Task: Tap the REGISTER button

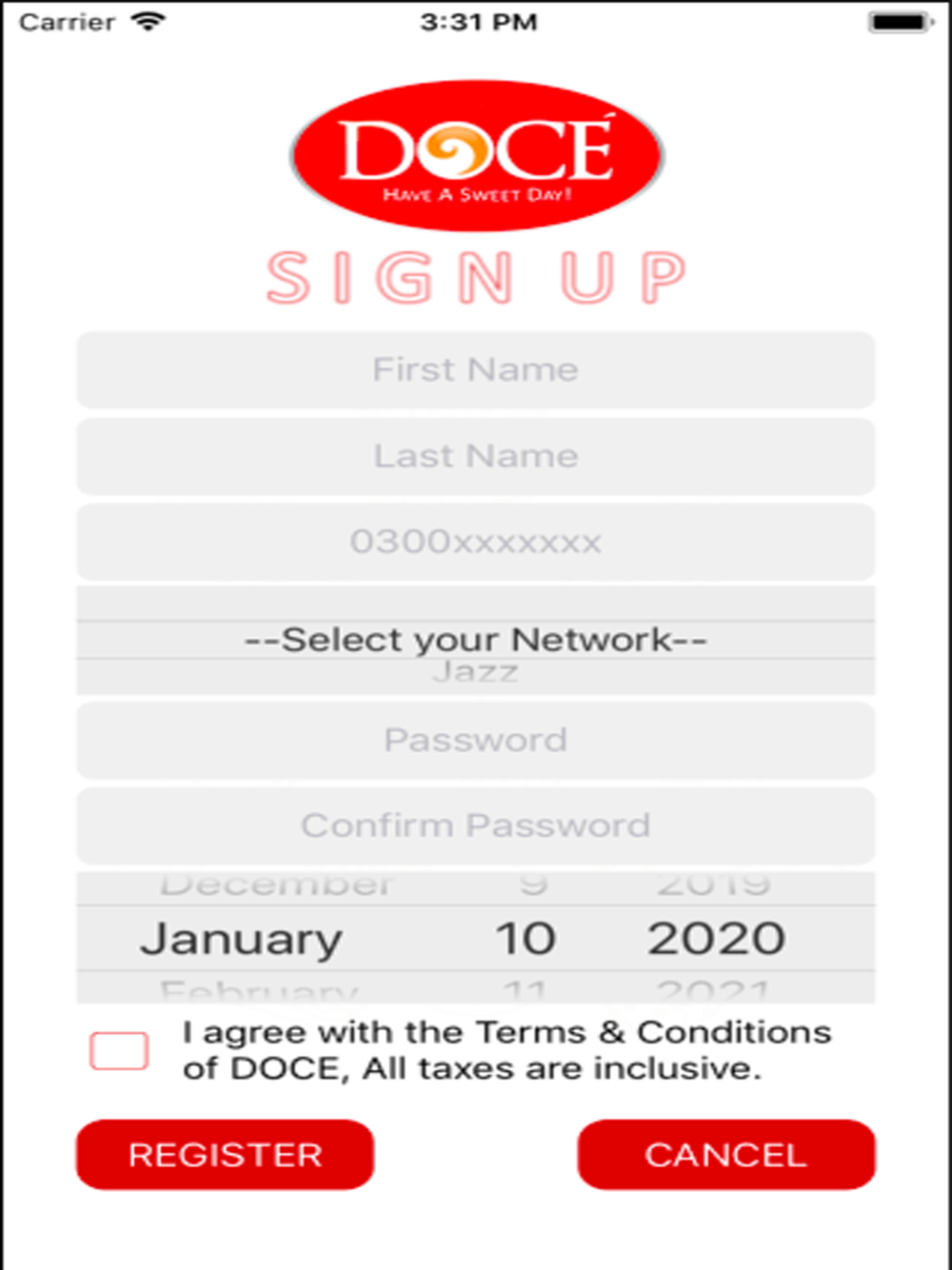Action: point(225,1155)
